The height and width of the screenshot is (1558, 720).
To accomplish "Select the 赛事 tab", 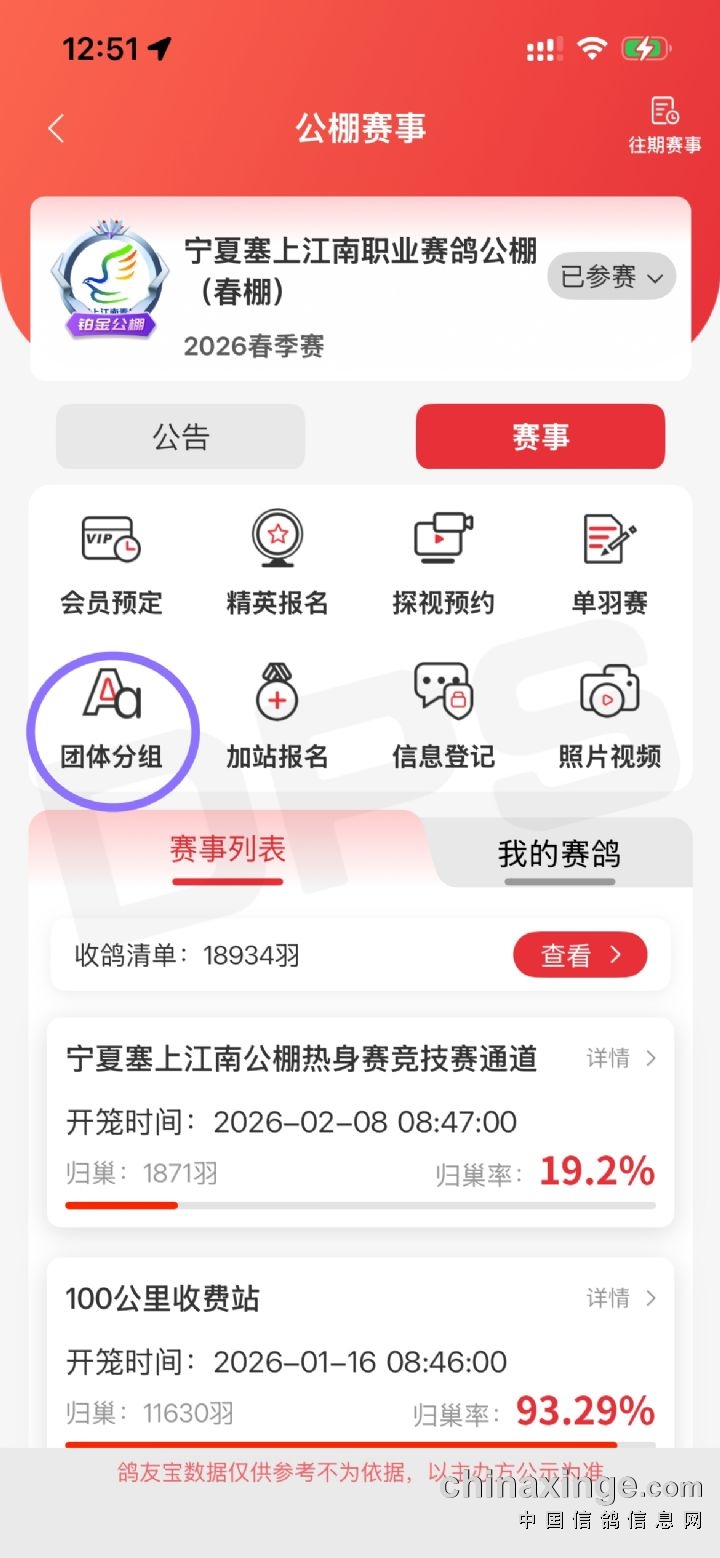I will coord(540,437).
